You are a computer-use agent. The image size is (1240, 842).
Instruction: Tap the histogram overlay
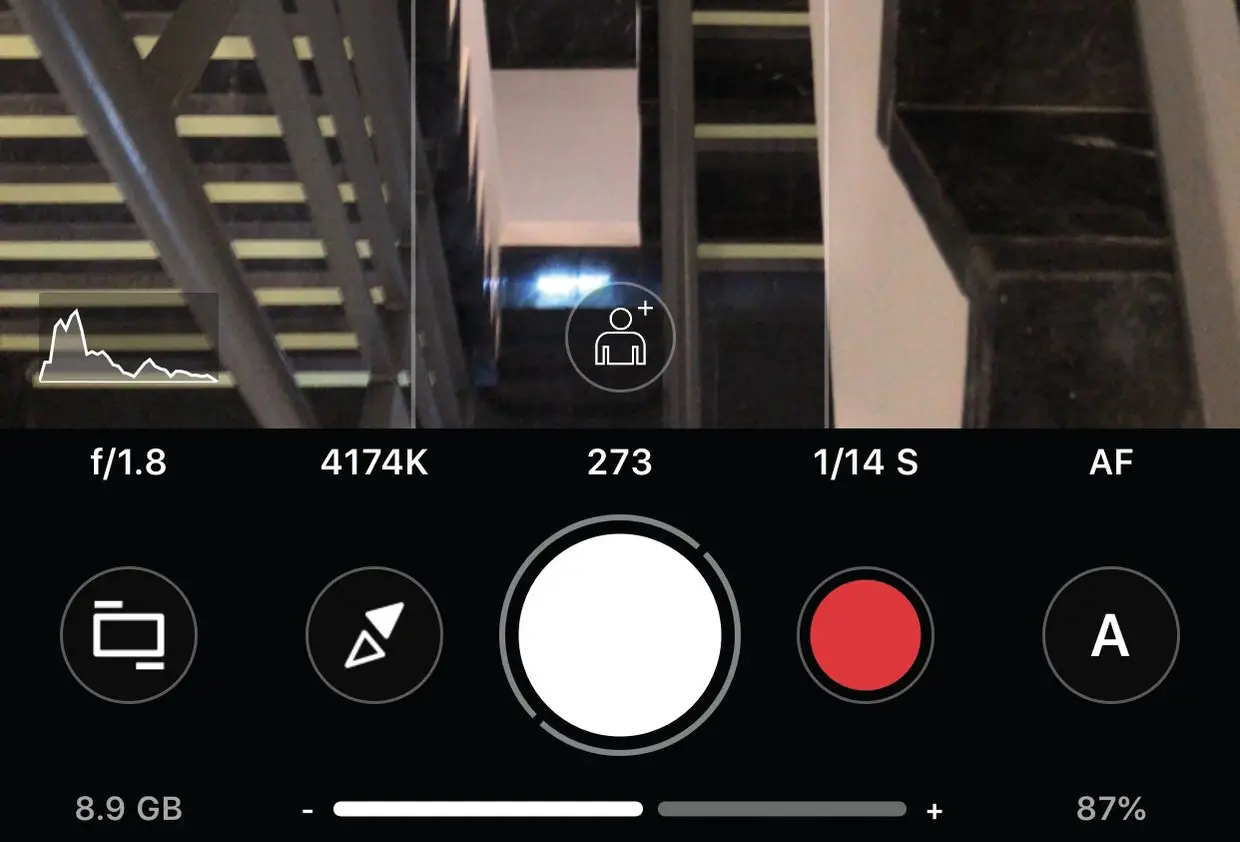click(128, 340)
